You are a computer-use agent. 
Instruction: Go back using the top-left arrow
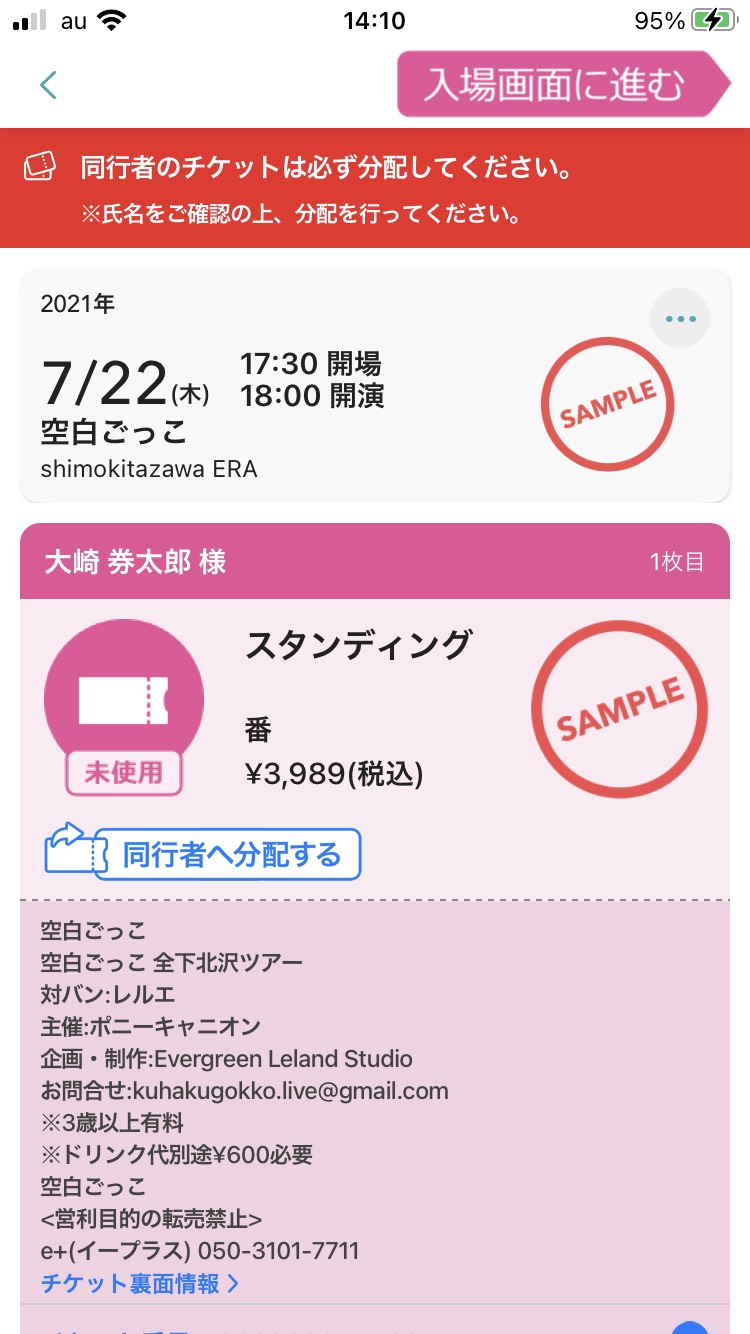(48, 85)
